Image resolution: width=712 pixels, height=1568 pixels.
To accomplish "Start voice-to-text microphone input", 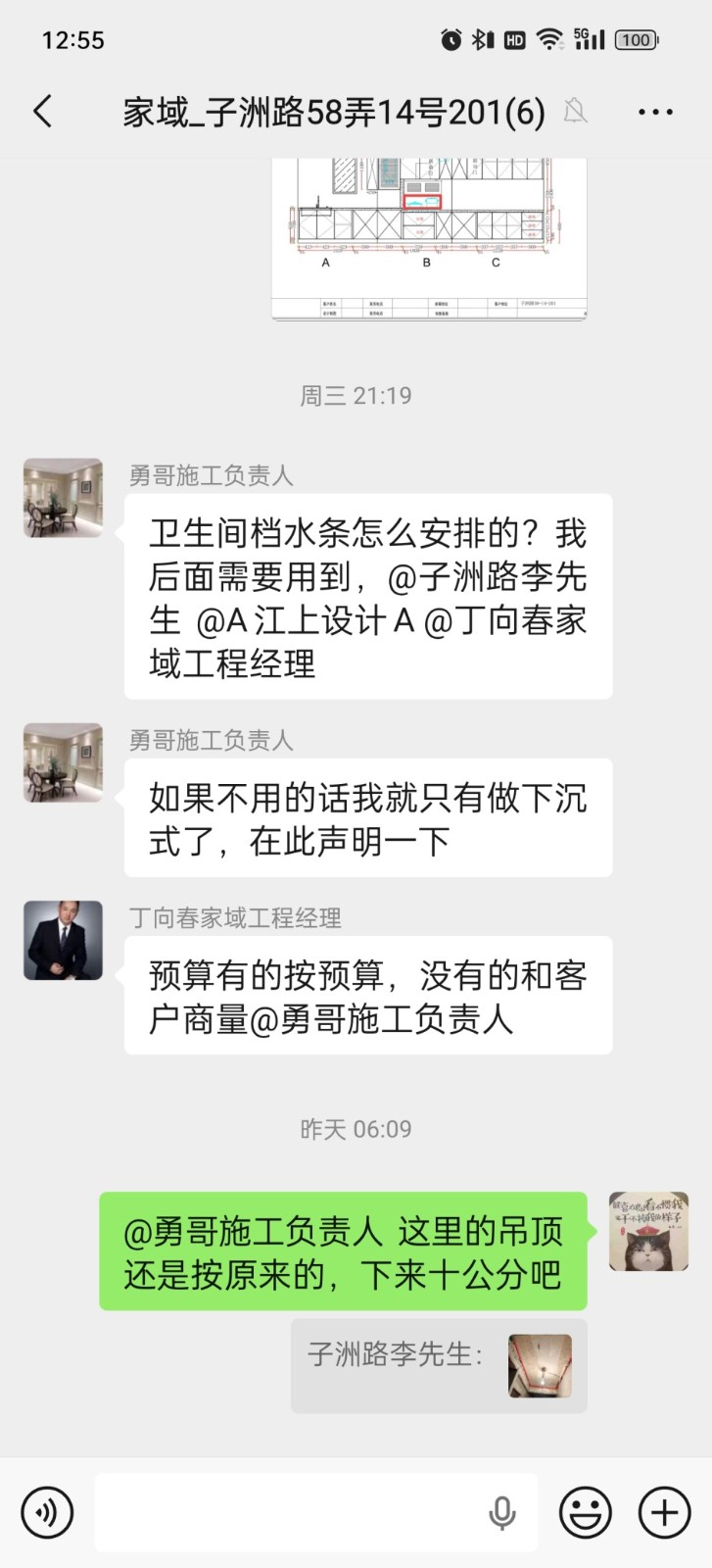I will 502,1512.
